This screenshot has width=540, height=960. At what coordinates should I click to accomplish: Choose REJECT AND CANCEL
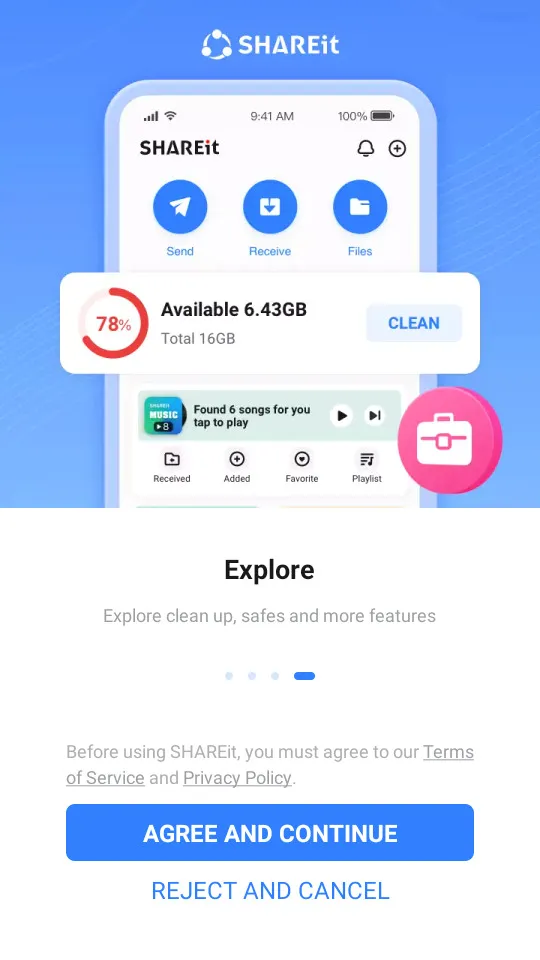tap(270, 891)
